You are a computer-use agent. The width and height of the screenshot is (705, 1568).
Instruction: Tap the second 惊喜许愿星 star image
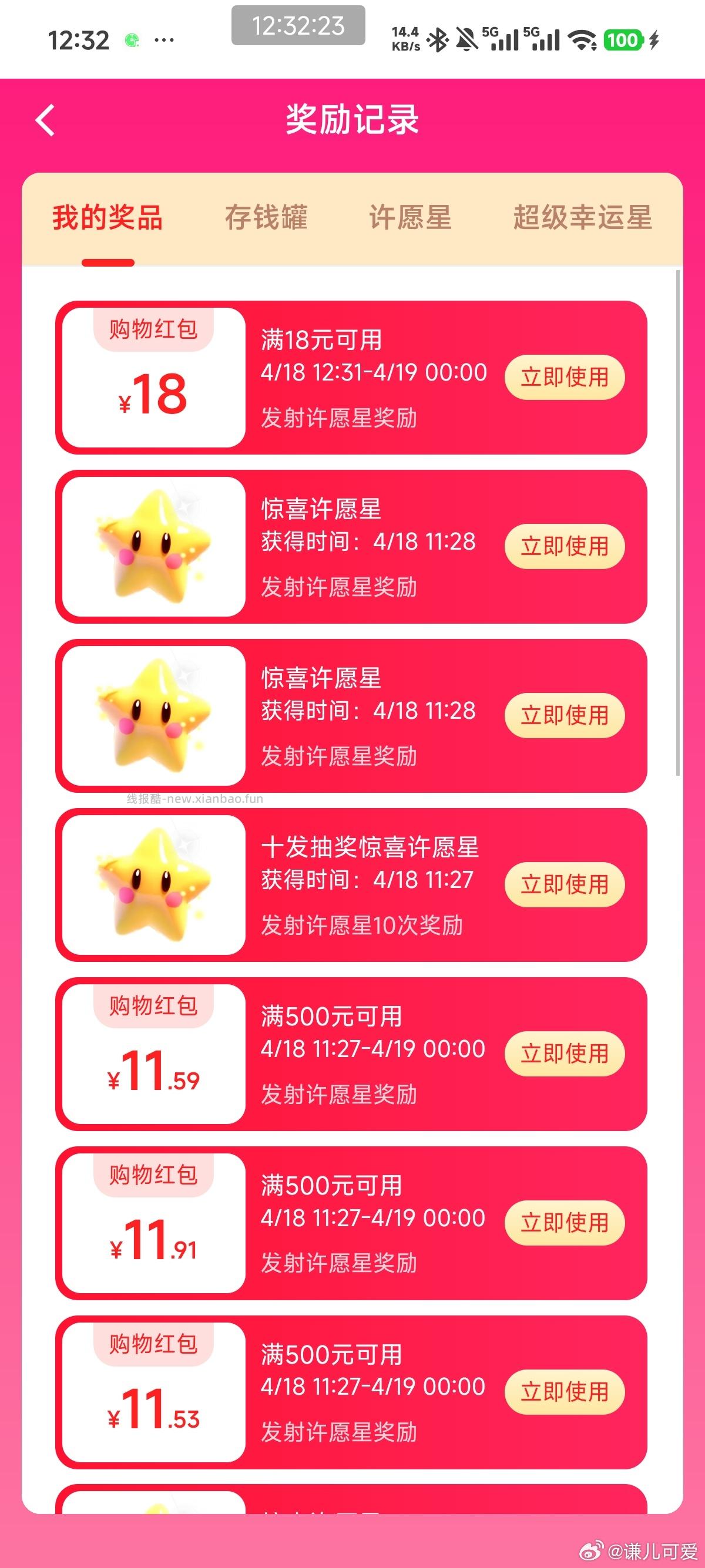[151, 715]
